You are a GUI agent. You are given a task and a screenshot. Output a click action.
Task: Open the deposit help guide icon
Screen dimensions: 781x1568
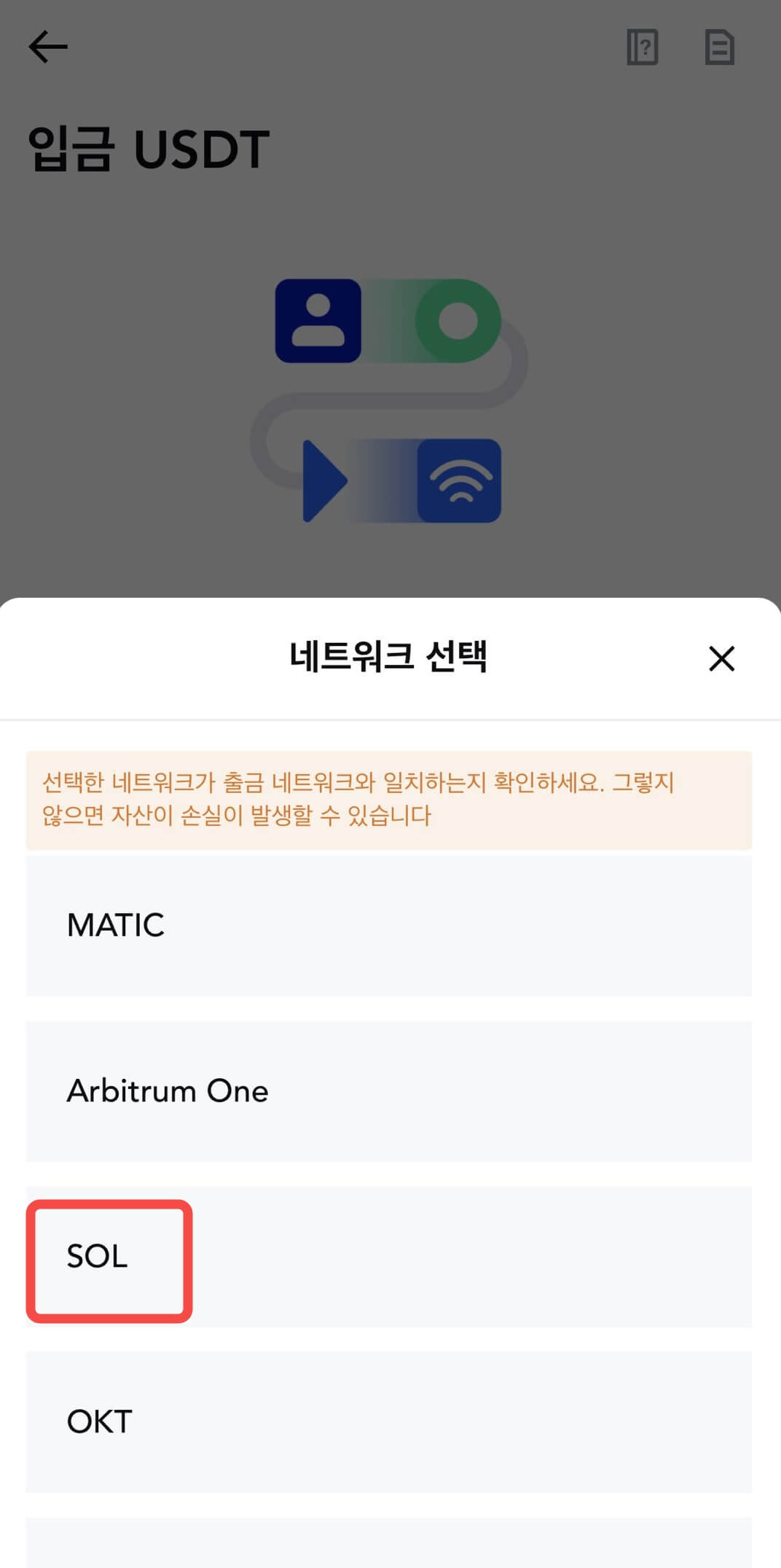(643, 47)
